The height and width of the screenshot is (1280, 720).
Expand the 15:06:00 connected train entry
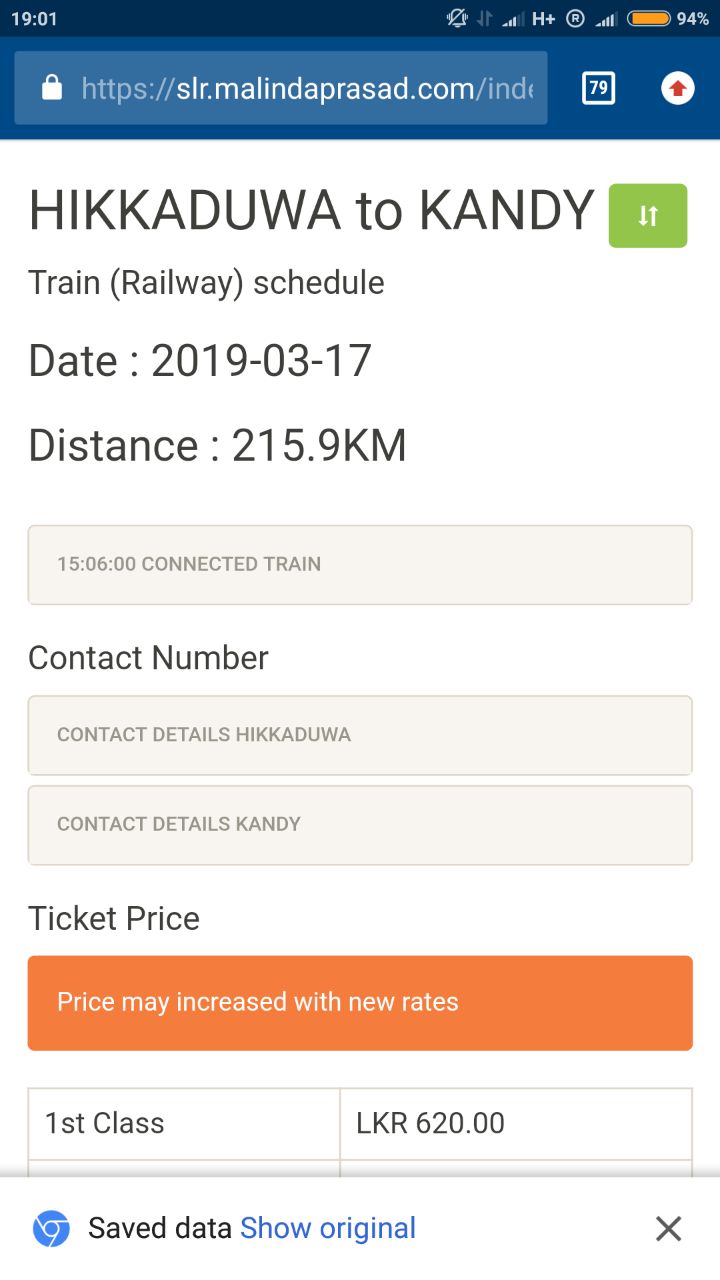pos(360,564)
